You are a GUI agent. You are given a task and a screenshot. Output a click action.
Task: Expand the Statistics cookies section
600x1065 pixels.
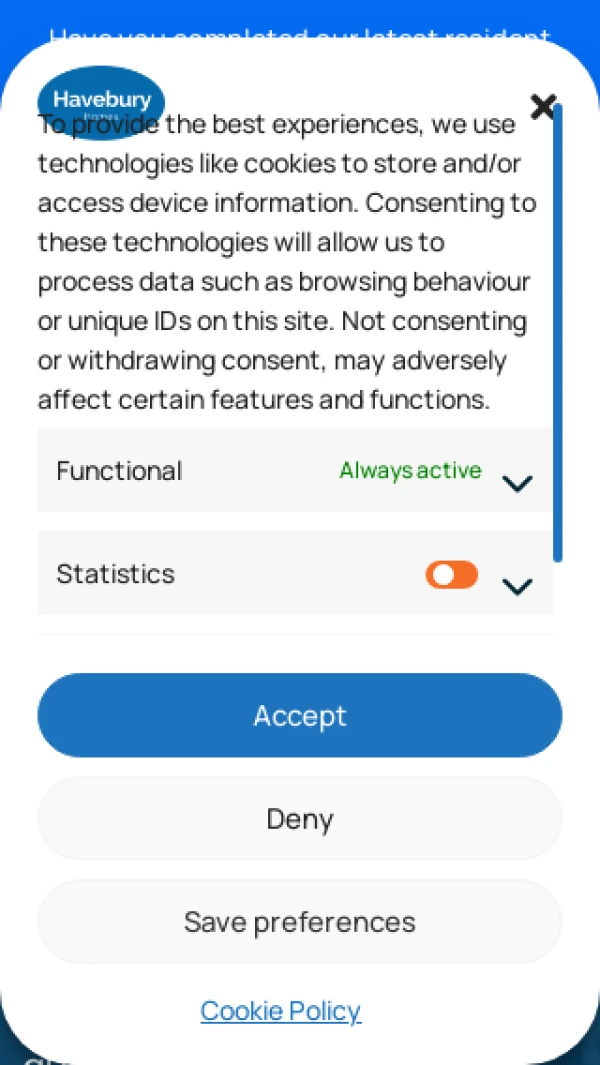coord(517,587)
